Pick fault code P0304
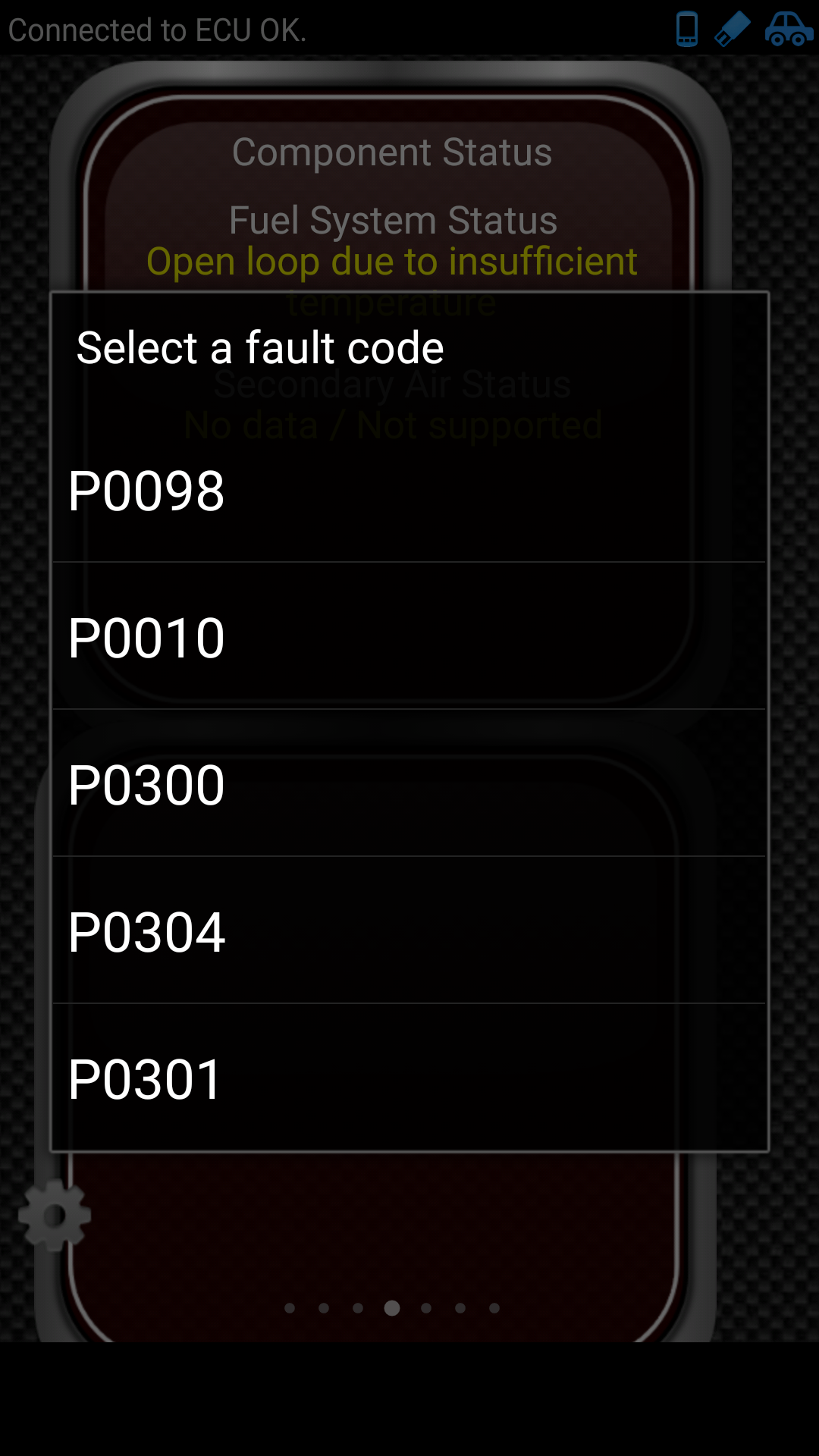 pos(409,930)
